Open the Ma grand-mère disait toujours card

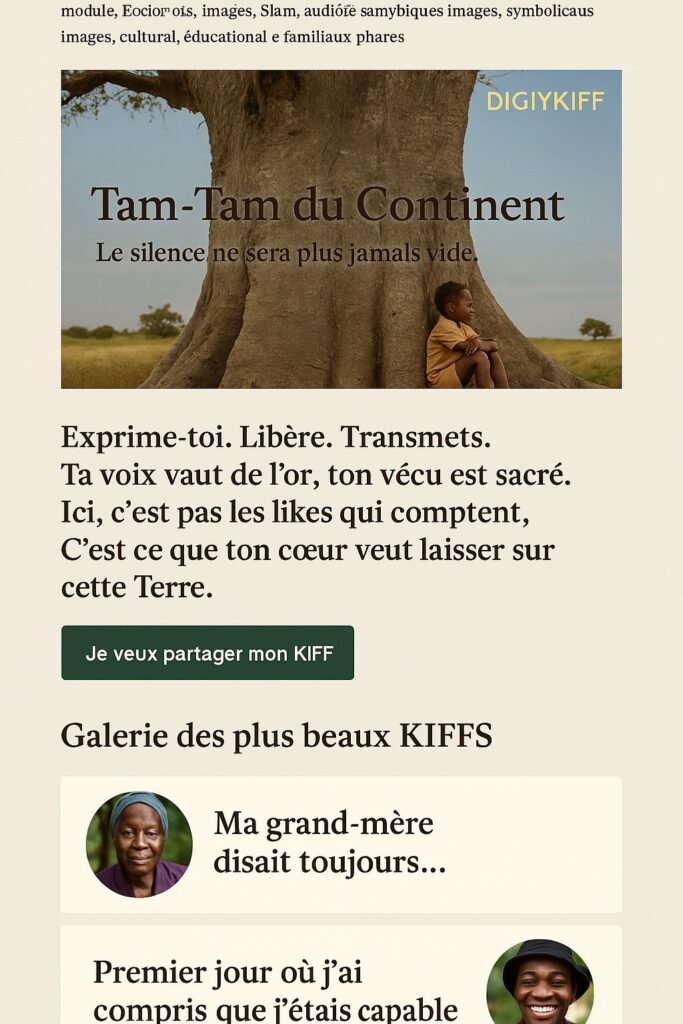click(340, 843)
